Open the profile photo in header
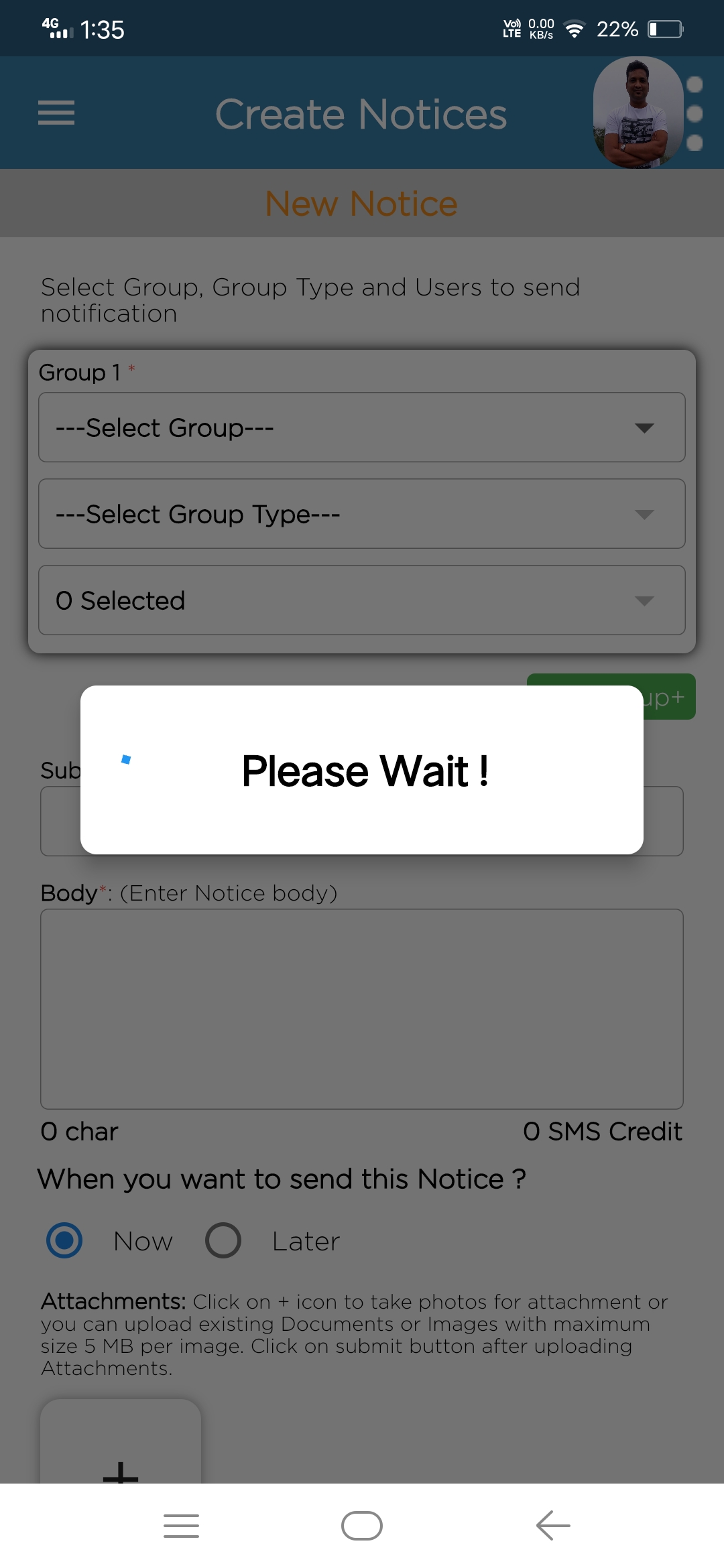 (638, 112)
